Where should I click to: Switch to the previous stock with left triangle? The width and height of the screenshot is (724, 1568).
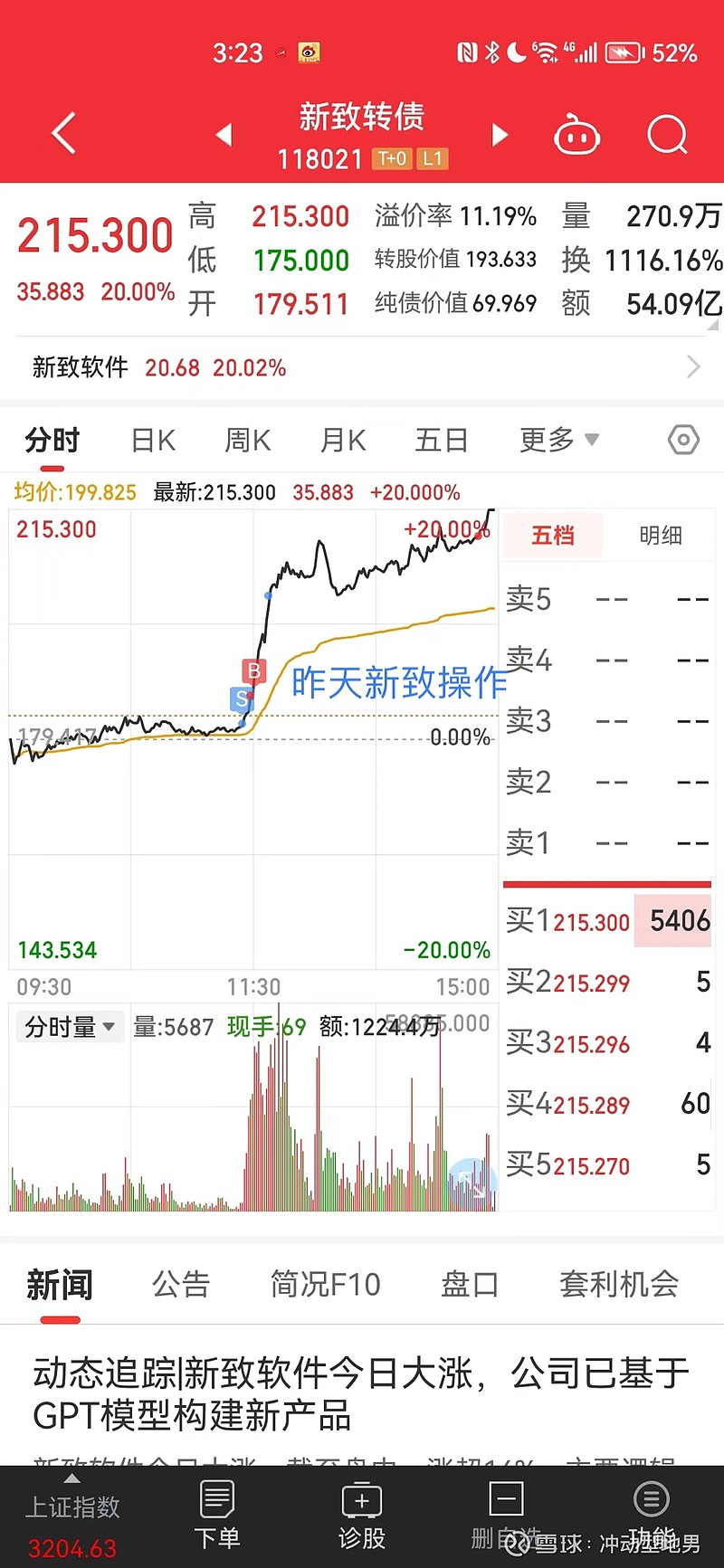tap(224, 135)
